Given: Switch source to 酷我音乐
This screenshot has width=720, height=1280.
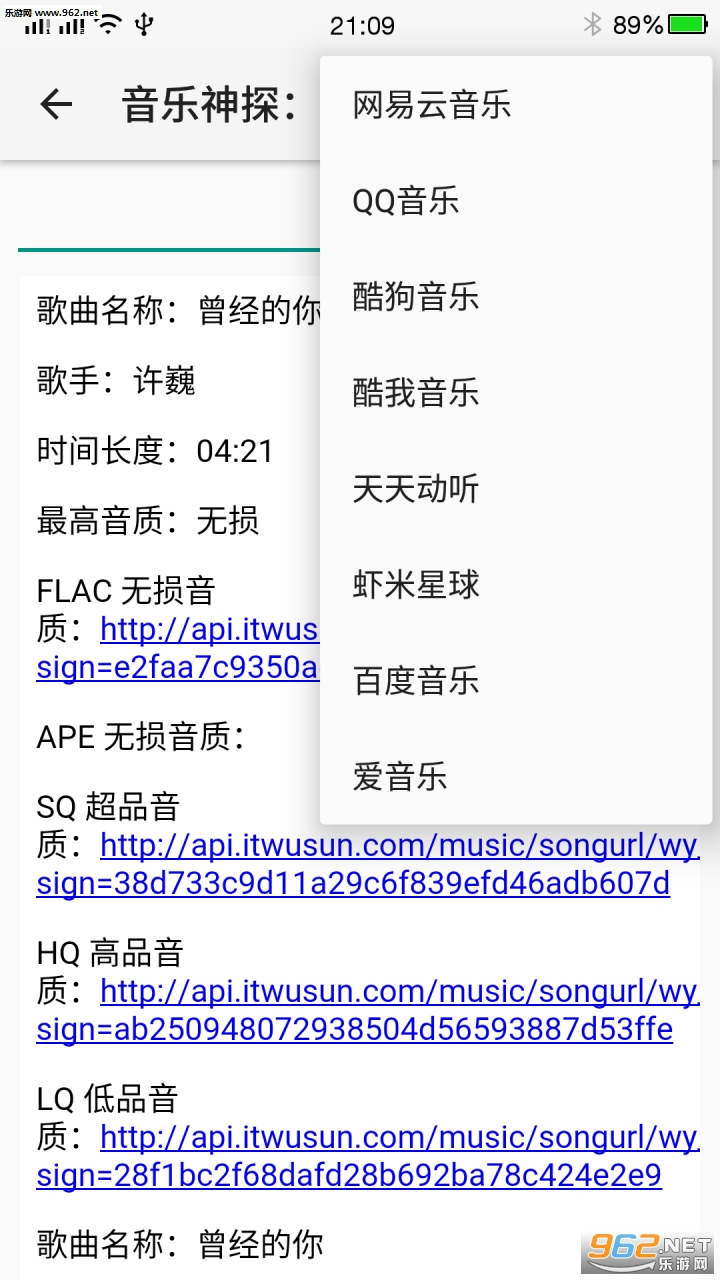Looking at the screenshot, I should point(416,393).
